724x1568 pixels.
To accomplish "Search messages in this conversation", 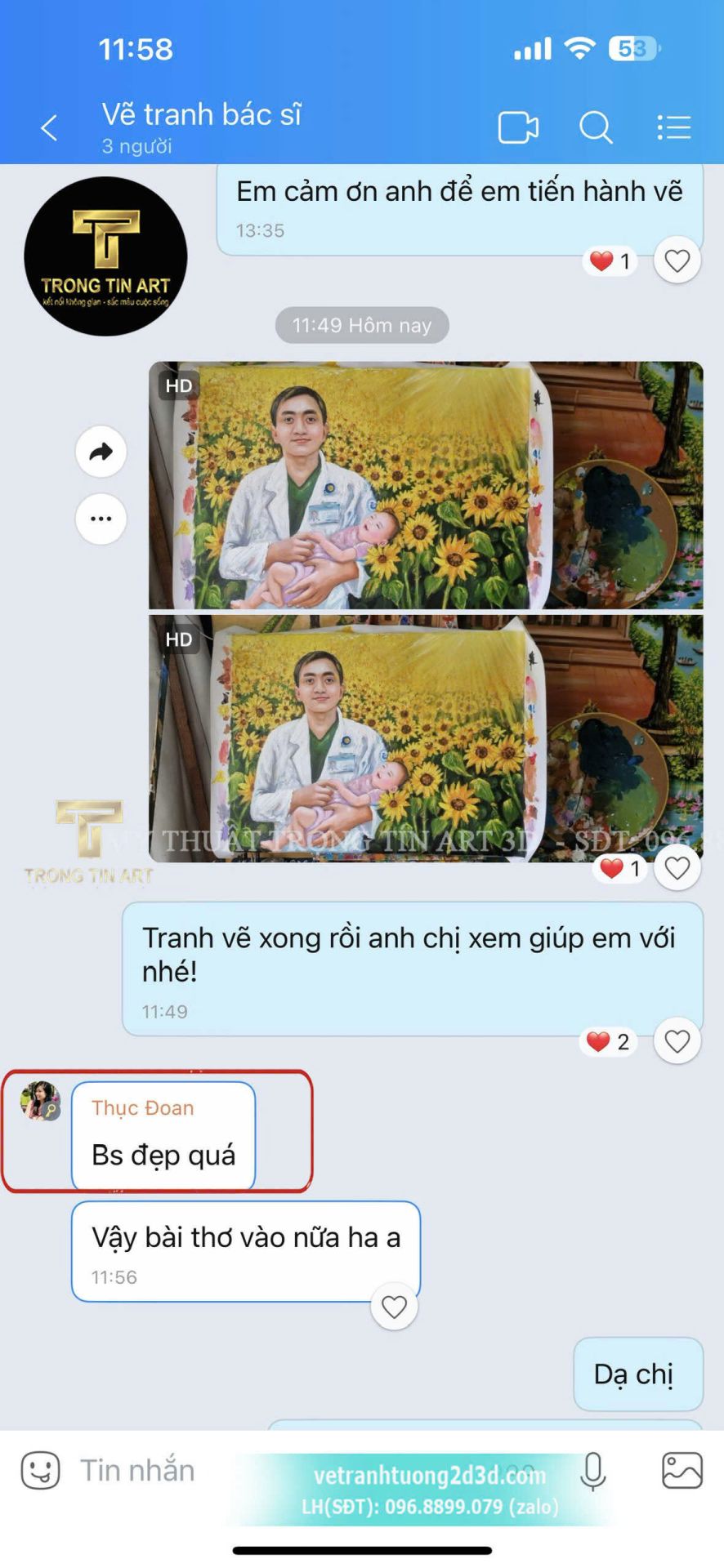I will [x=596, y=128].
